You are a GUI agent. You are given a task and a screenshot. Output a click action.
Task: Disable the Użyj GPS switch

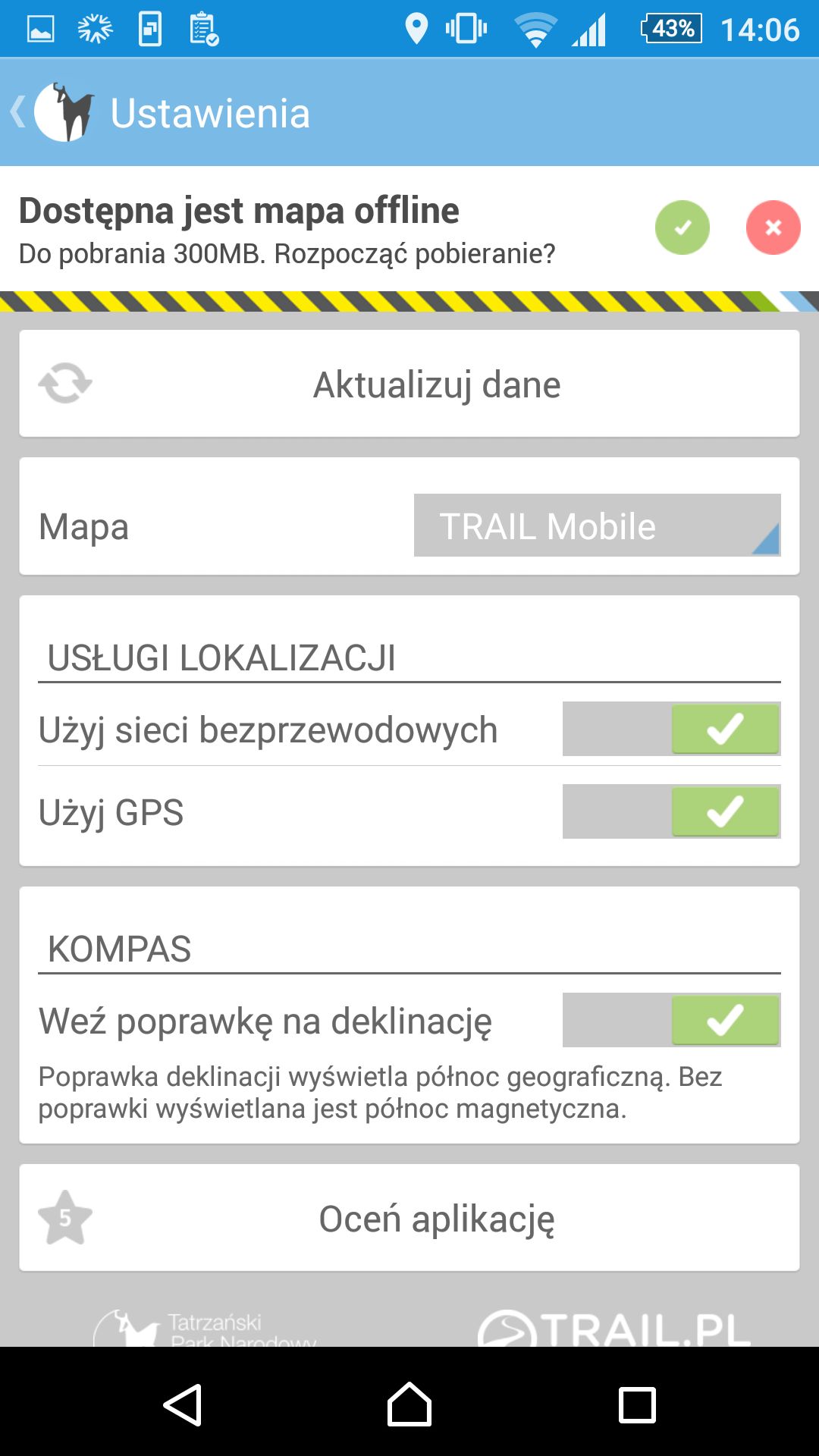(672, 811)
